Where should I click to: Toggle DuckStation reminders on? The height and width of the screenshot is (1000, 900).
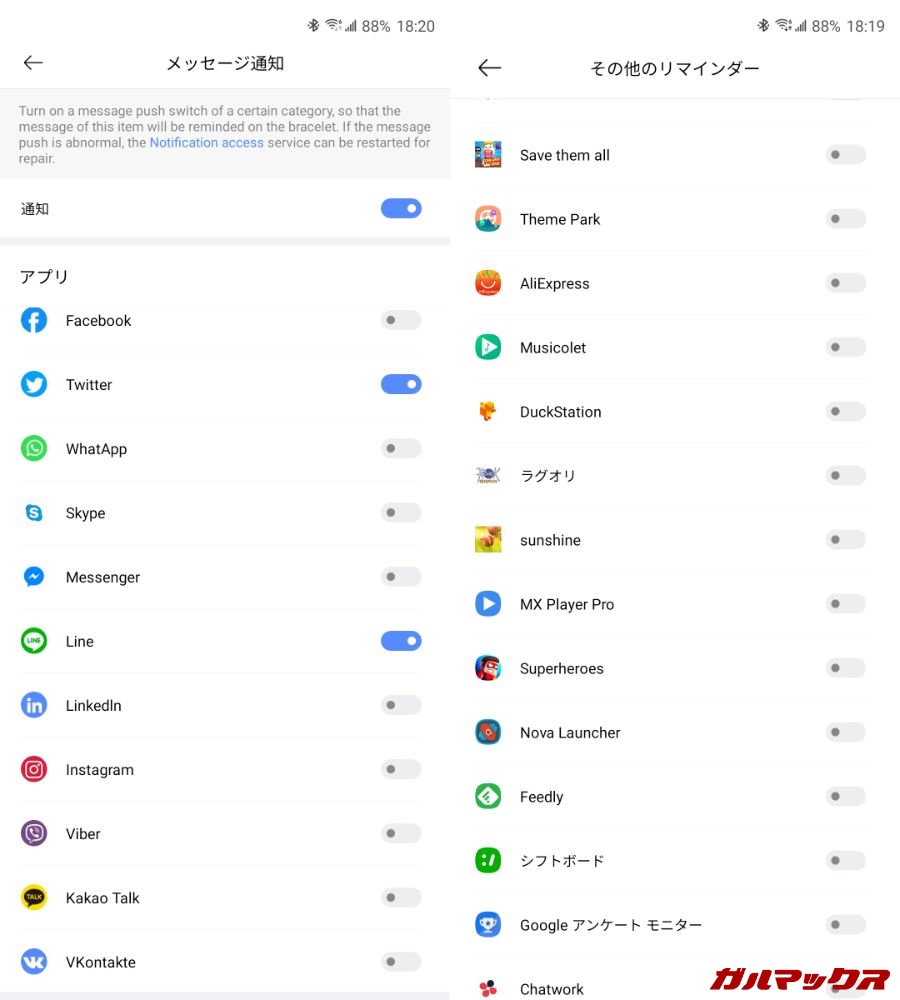click(x=845, y=411)
